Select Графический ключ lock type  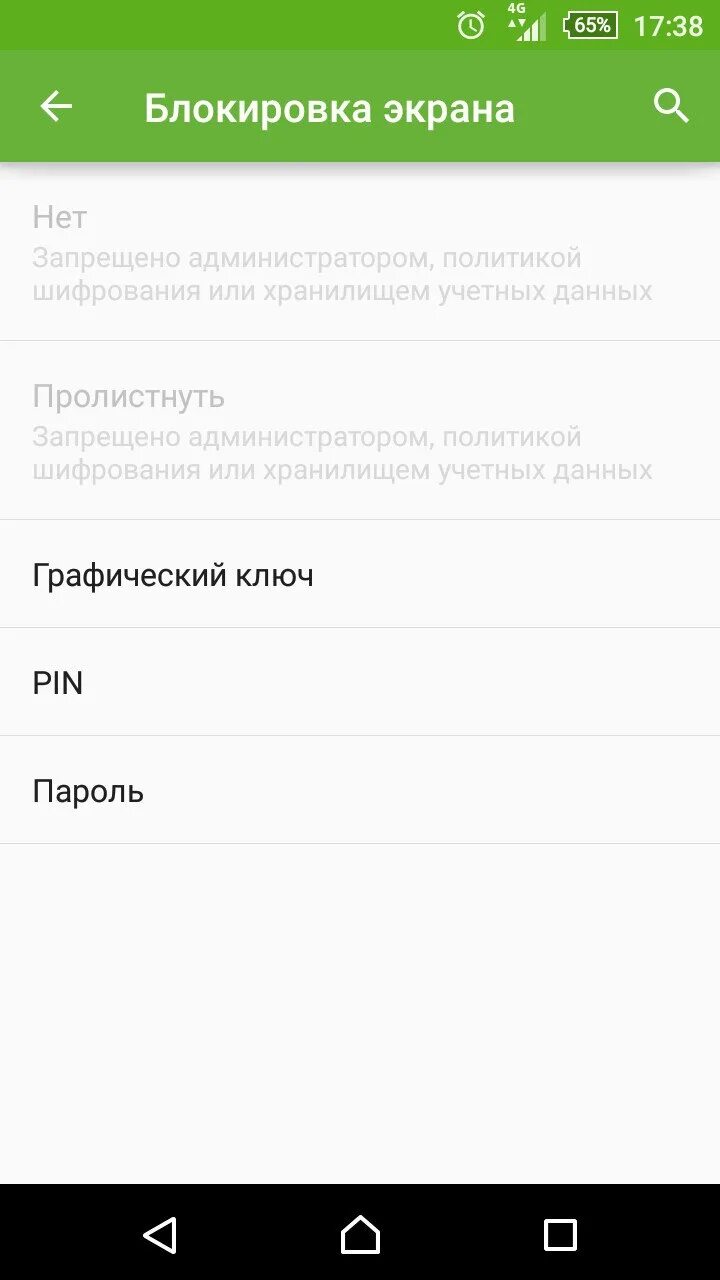point(360,575)
